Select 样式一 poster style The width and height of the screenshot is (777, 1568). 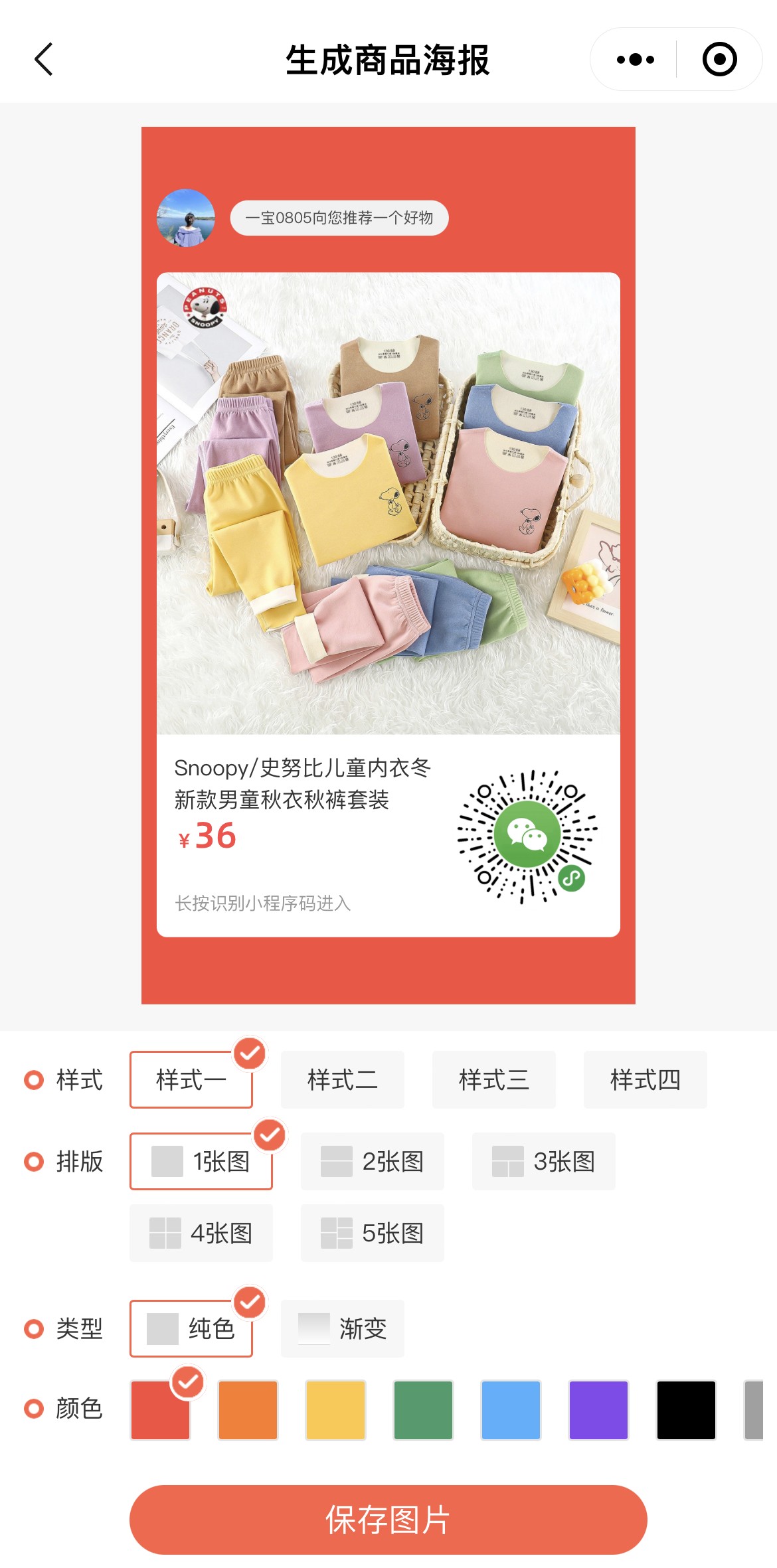tap(191, 1079)
